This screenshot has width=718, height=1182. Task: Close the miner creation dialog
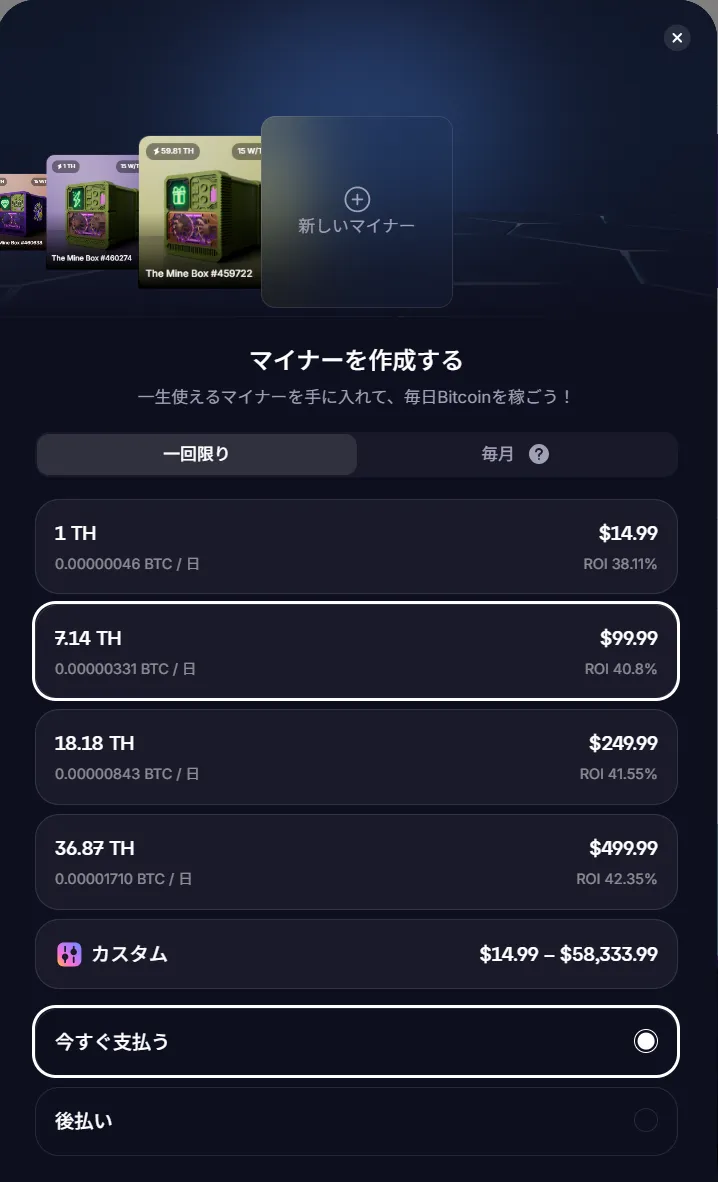tap(677, 38)
